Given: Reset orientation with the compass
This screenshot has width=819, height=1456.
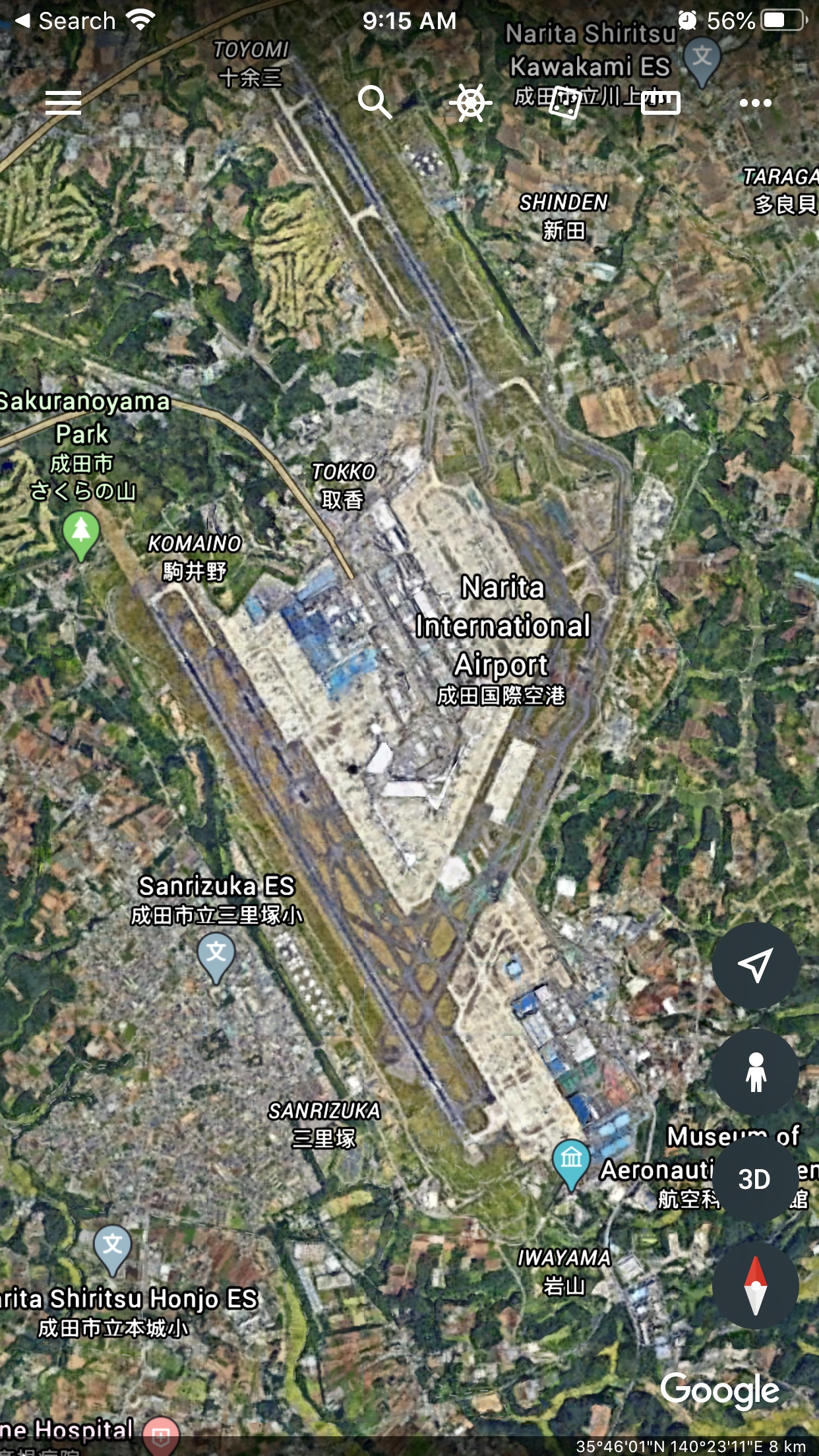Looking at the screenshot, I should tap(755, 1285).
